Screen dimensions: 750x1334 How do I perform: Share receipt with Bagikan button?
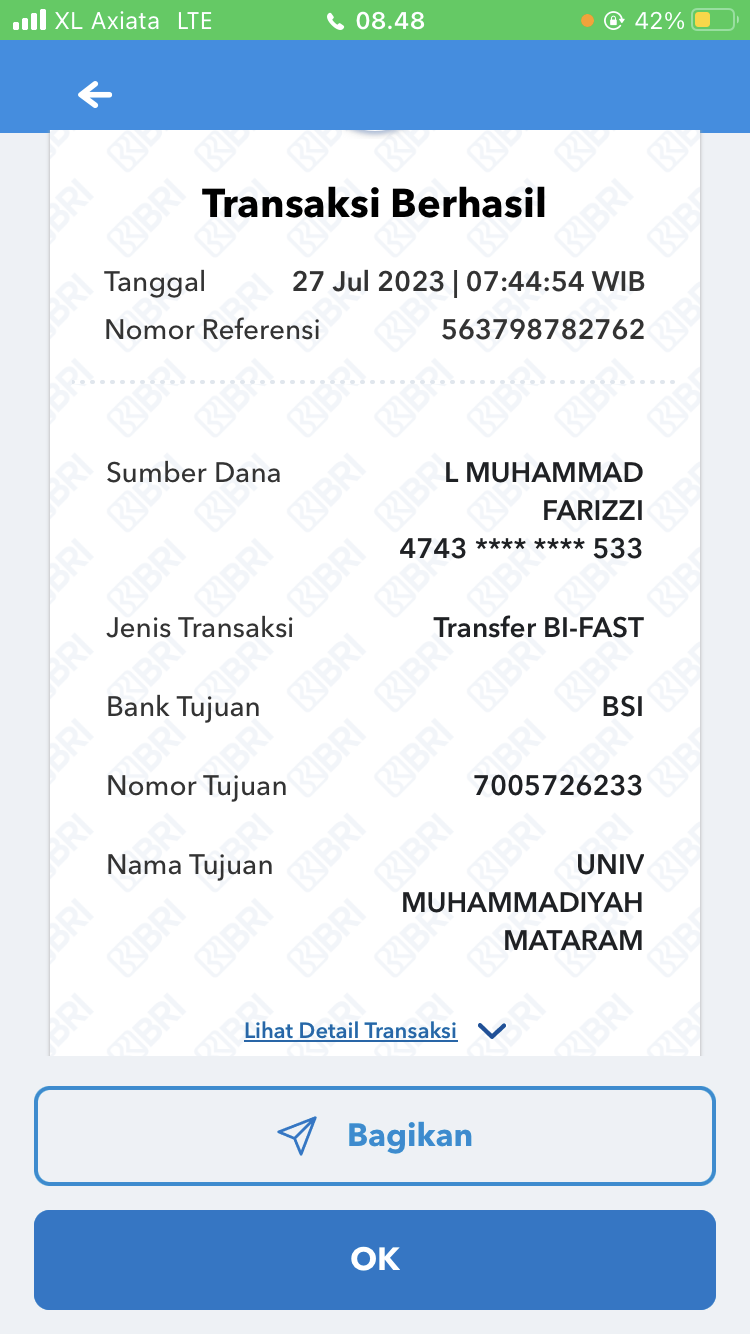coord(375,1136)
